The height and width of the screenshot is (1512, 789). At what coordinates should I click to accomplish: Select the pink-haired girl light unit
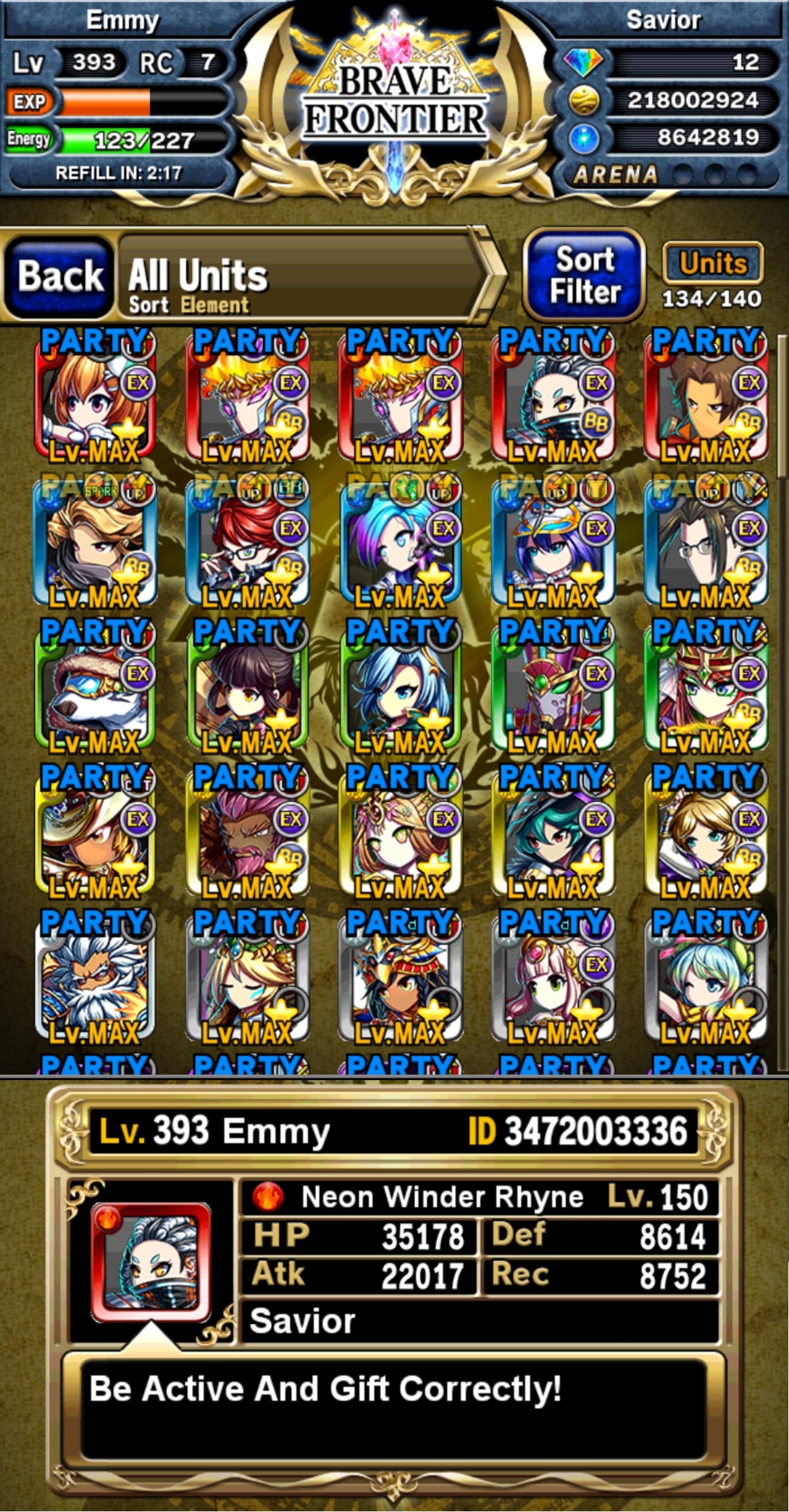click(553, 977)
